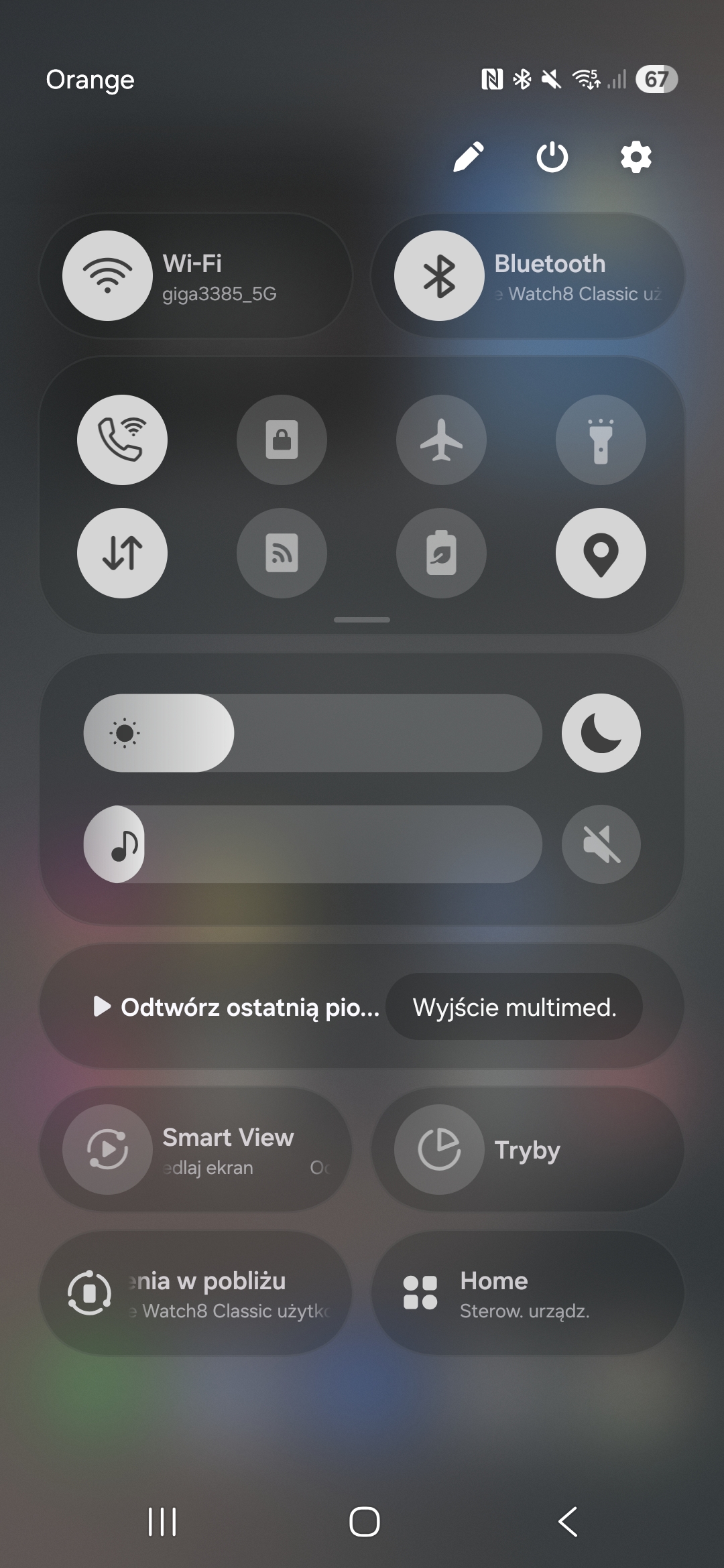
Task: Disable location services
Action: pos(601,553)
